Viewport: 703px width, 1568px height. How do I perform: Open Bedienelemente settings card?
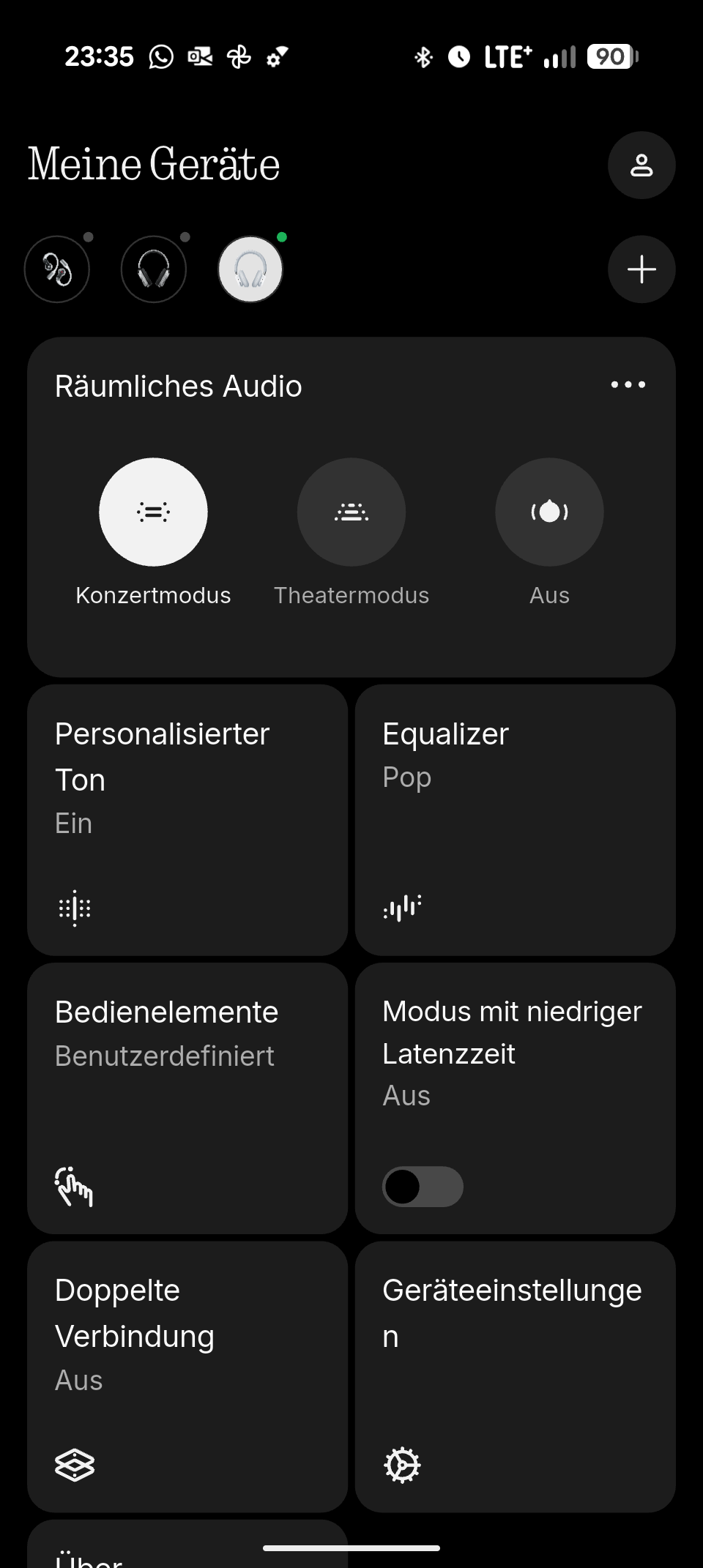coord(187,1098)
